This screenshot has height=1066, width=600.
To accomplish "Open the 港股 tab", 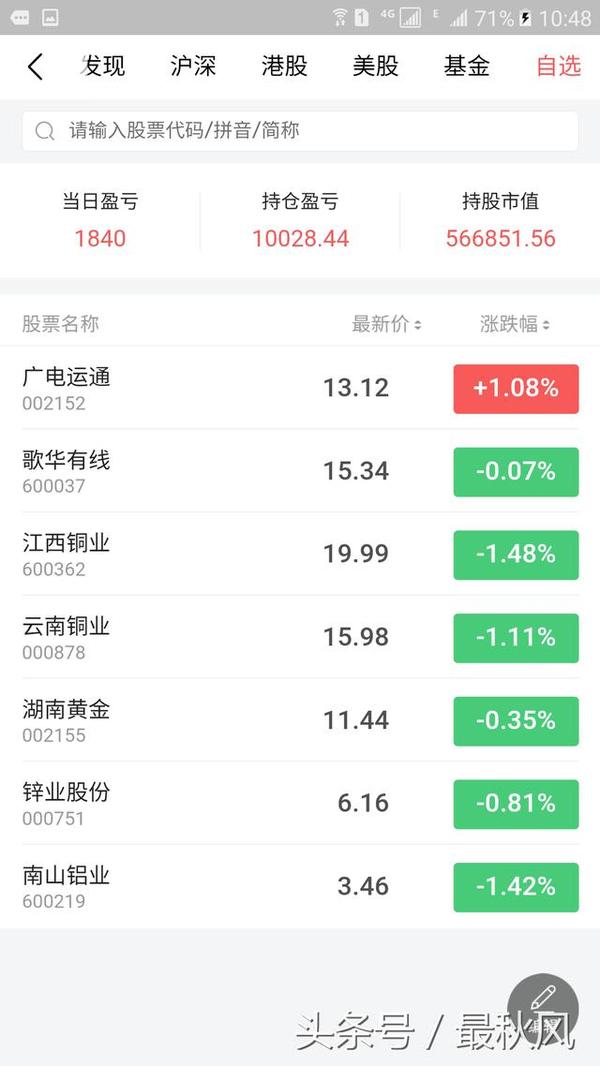I will (284, 67).
